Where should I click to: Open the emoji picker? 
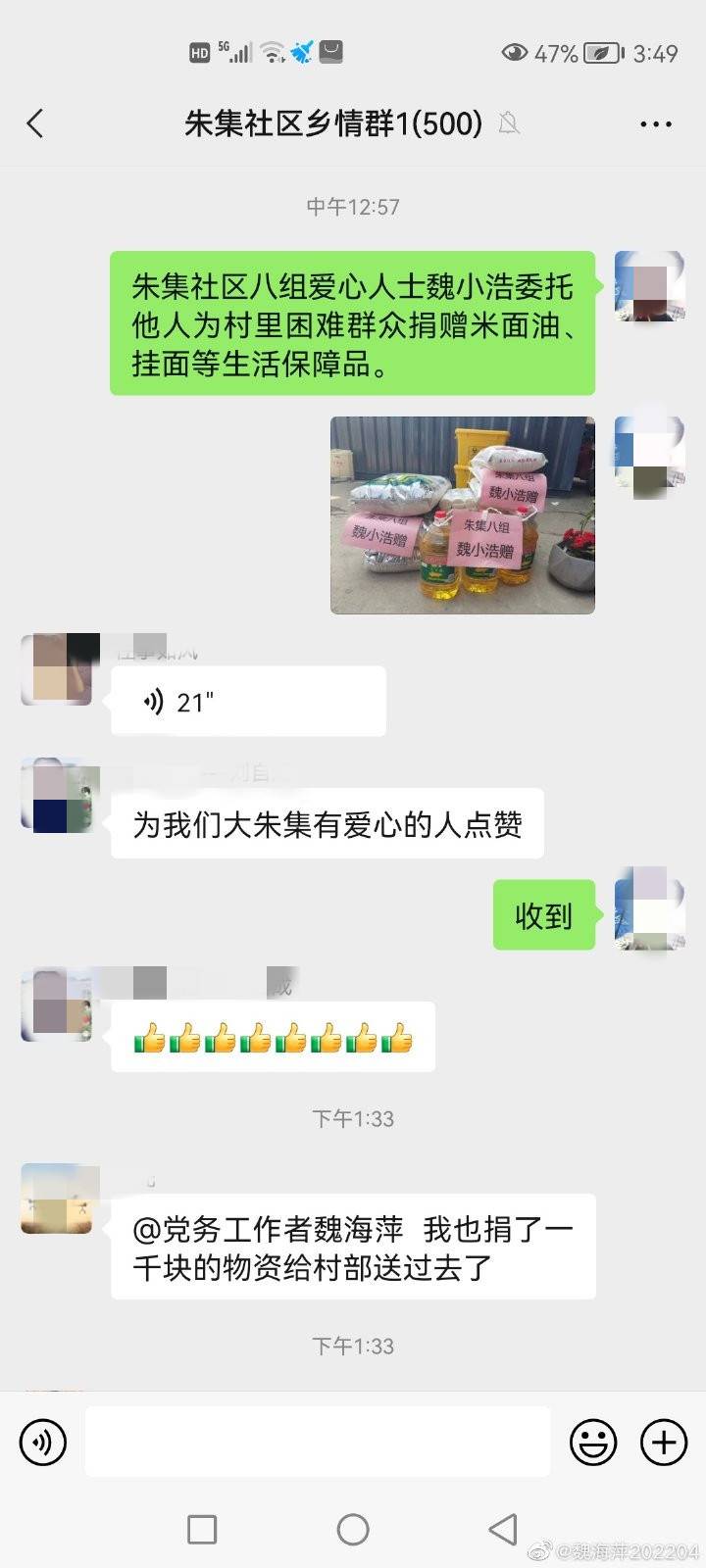point(593,1443)
